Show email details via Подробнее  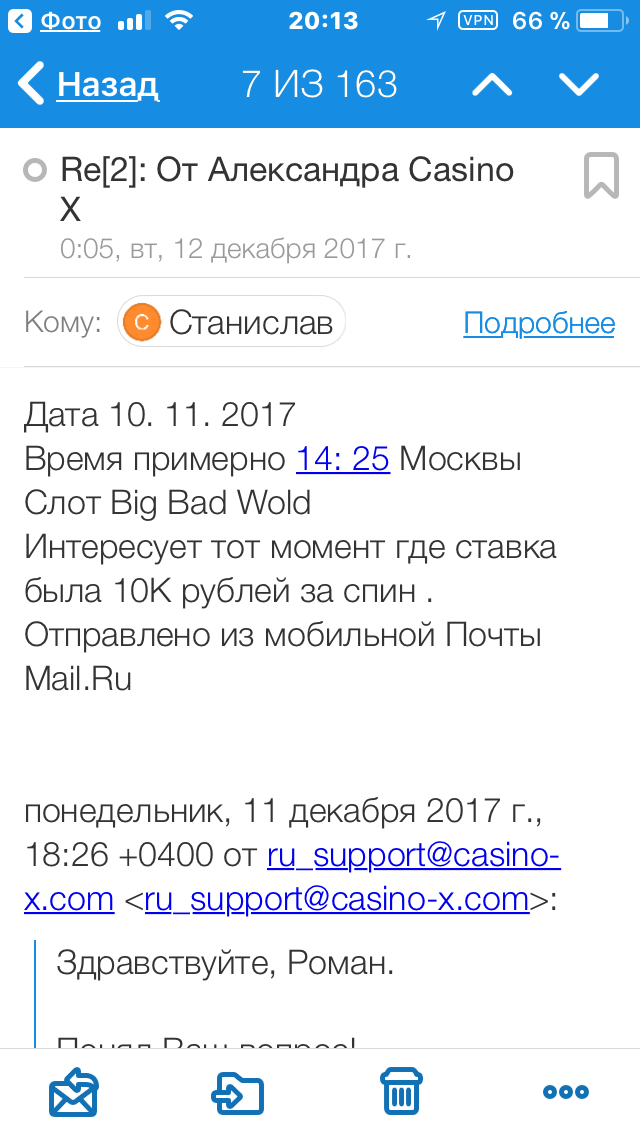[539, 323]
